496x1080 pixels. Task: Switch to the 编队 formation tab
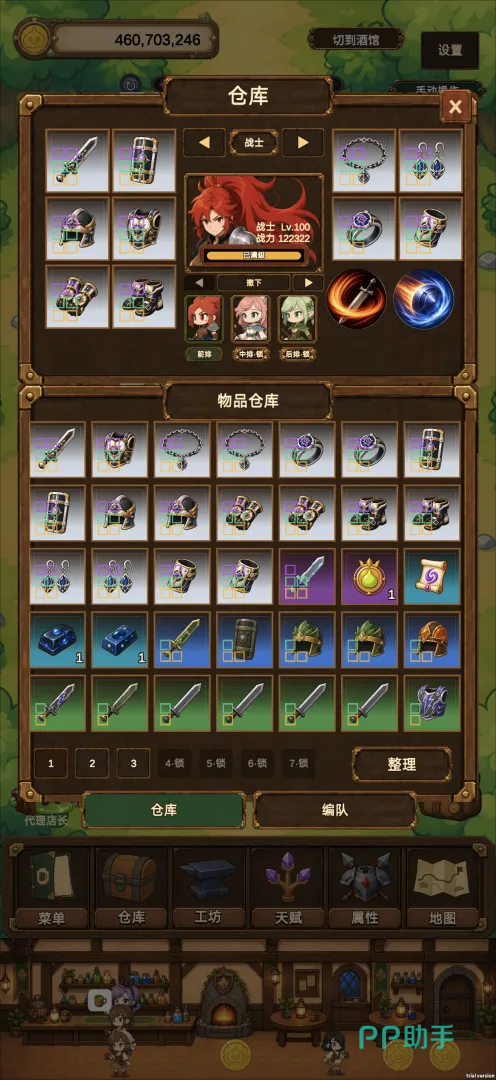click(x=335, y=810)
